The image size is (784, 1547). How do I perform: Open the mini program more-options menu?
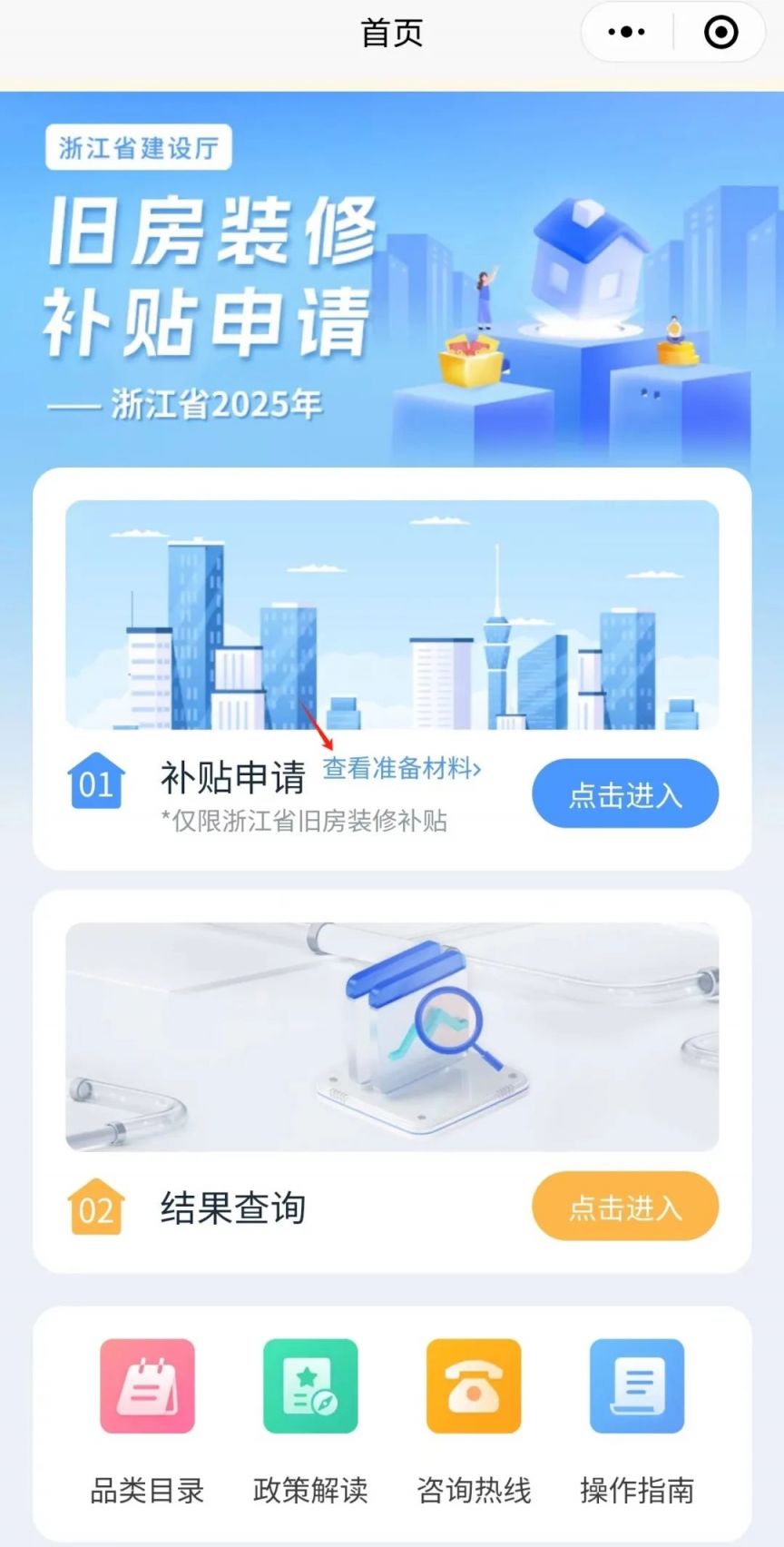click(626, 33)
